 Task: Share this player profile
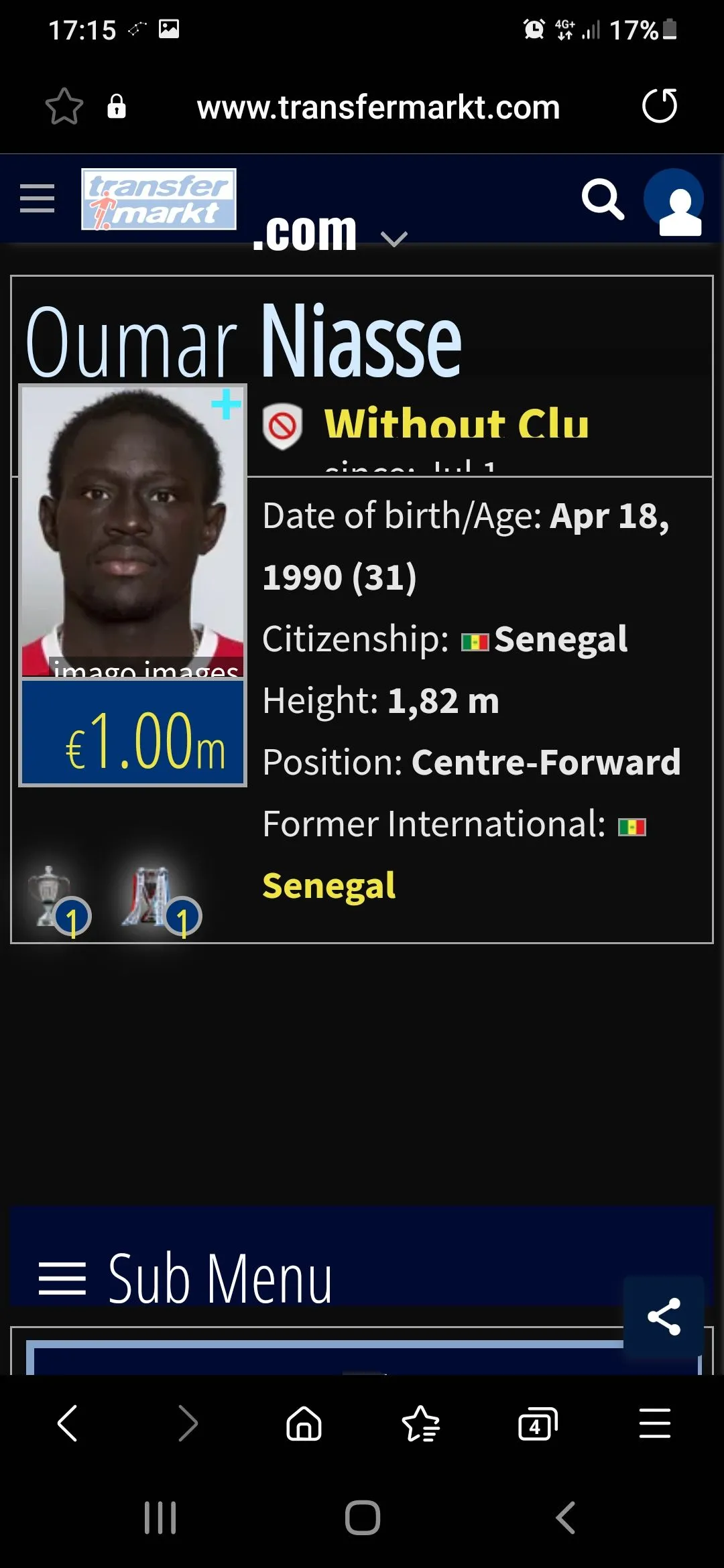(x=663, y=1317)
